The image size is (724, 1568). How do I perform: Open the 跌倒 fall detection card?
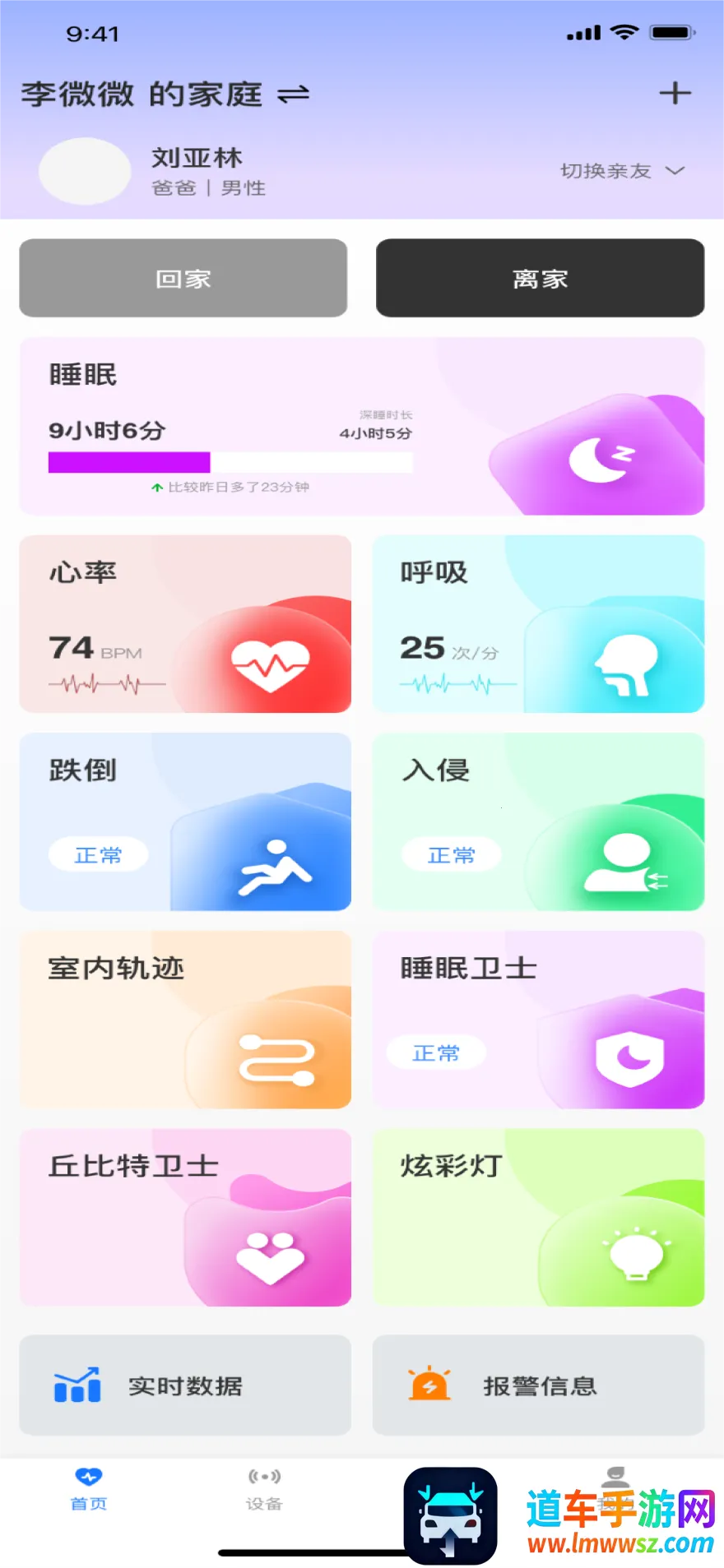(185, 821)
